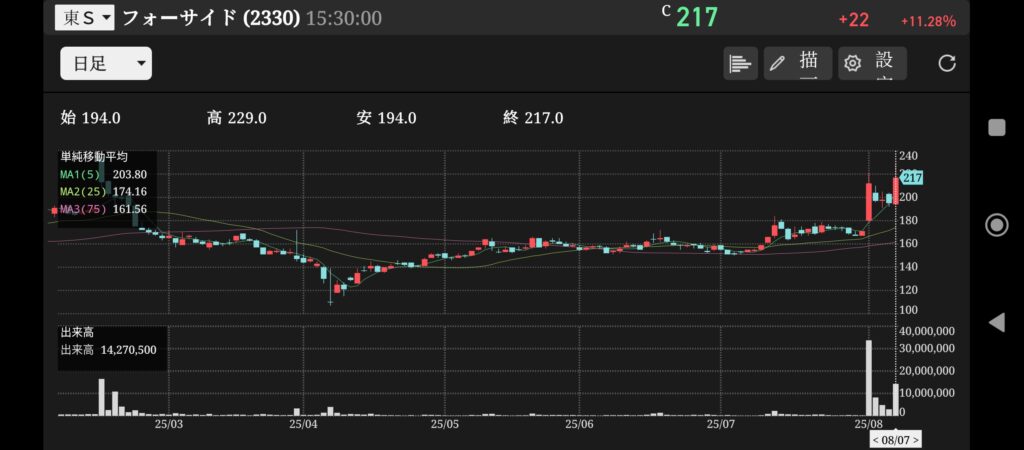Open the 日足 timeframe dropdown

105,64
